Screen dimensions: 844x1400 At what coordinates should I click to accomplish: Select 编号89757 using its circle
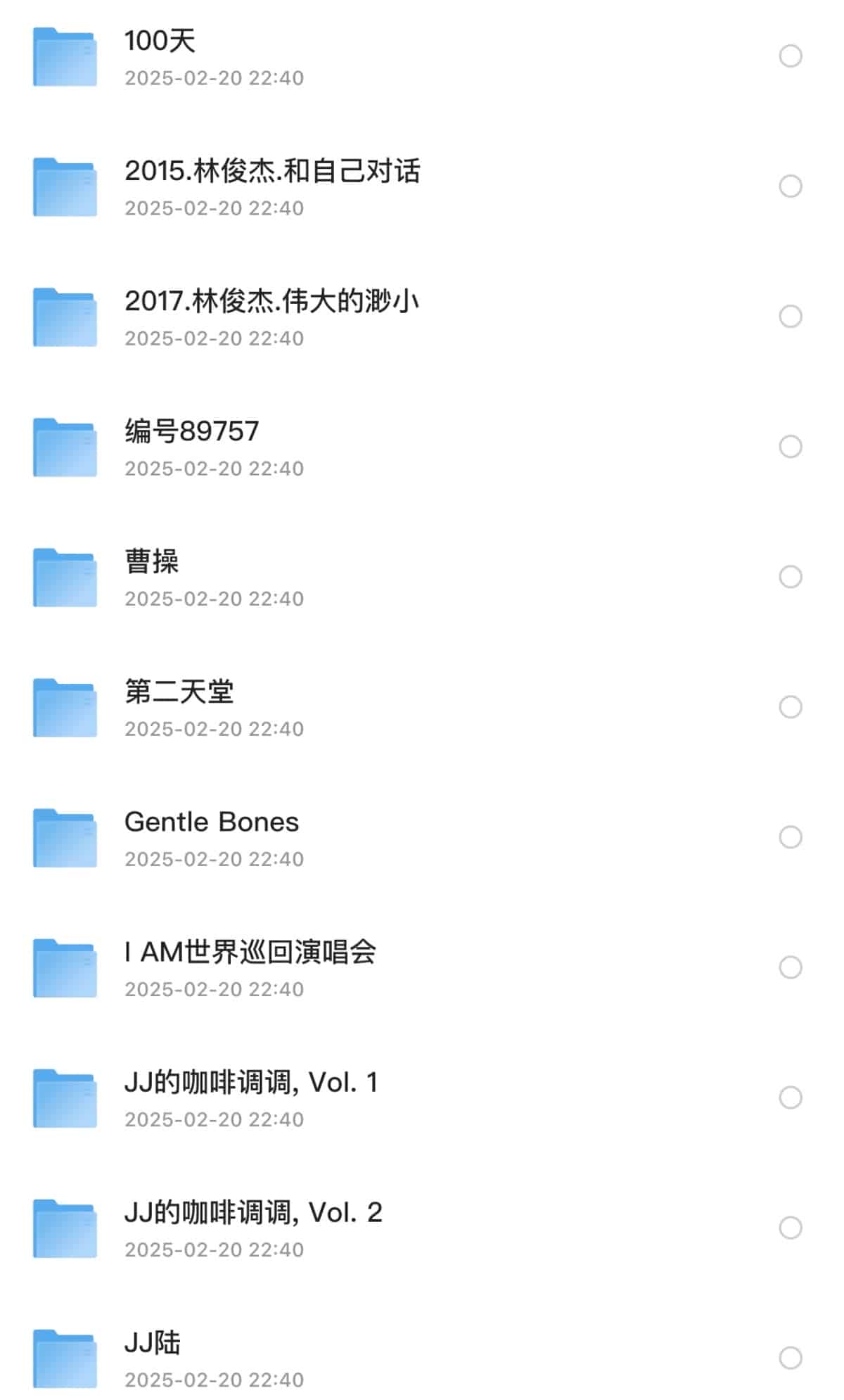(791, 447)
